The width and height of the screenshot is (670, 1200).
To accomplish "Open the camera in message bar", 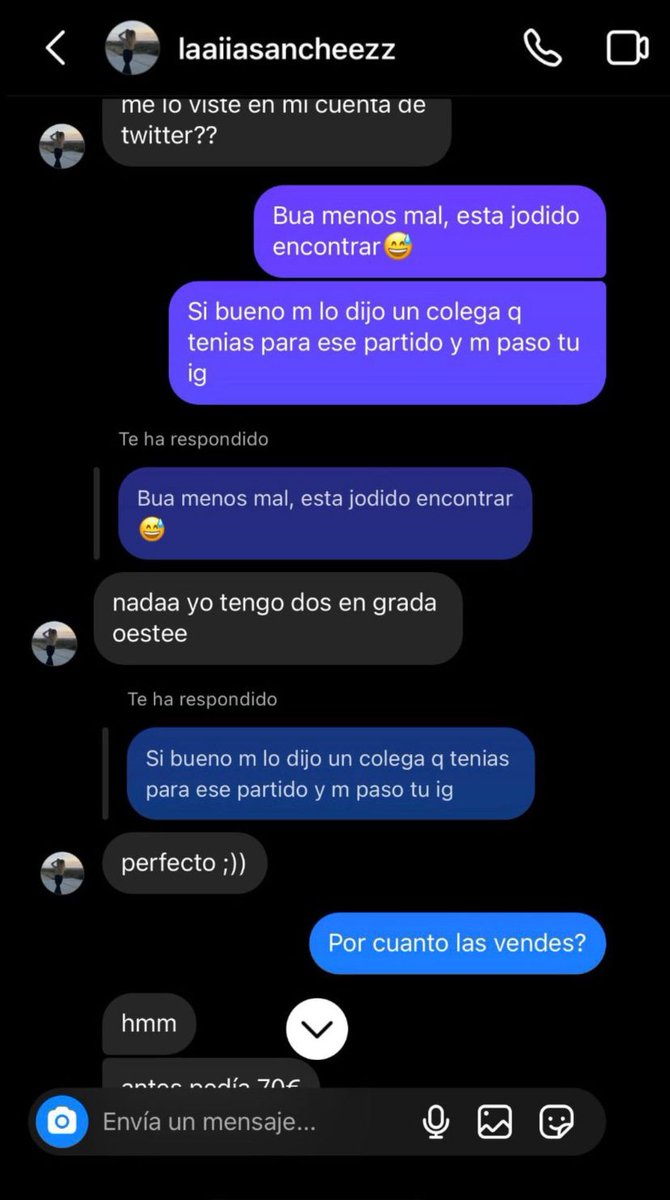I will click(61, 1122).
